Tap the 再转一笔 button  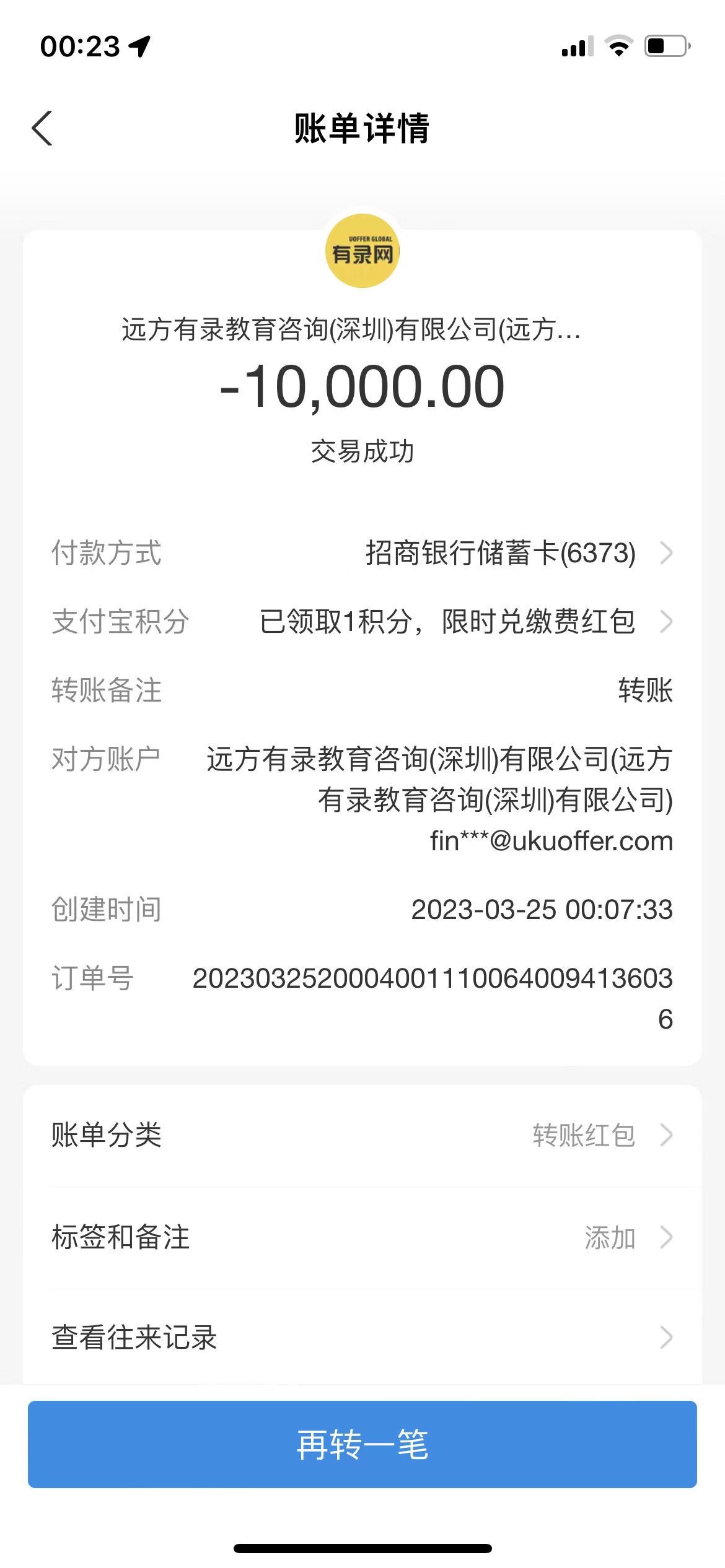(362, 1444)
